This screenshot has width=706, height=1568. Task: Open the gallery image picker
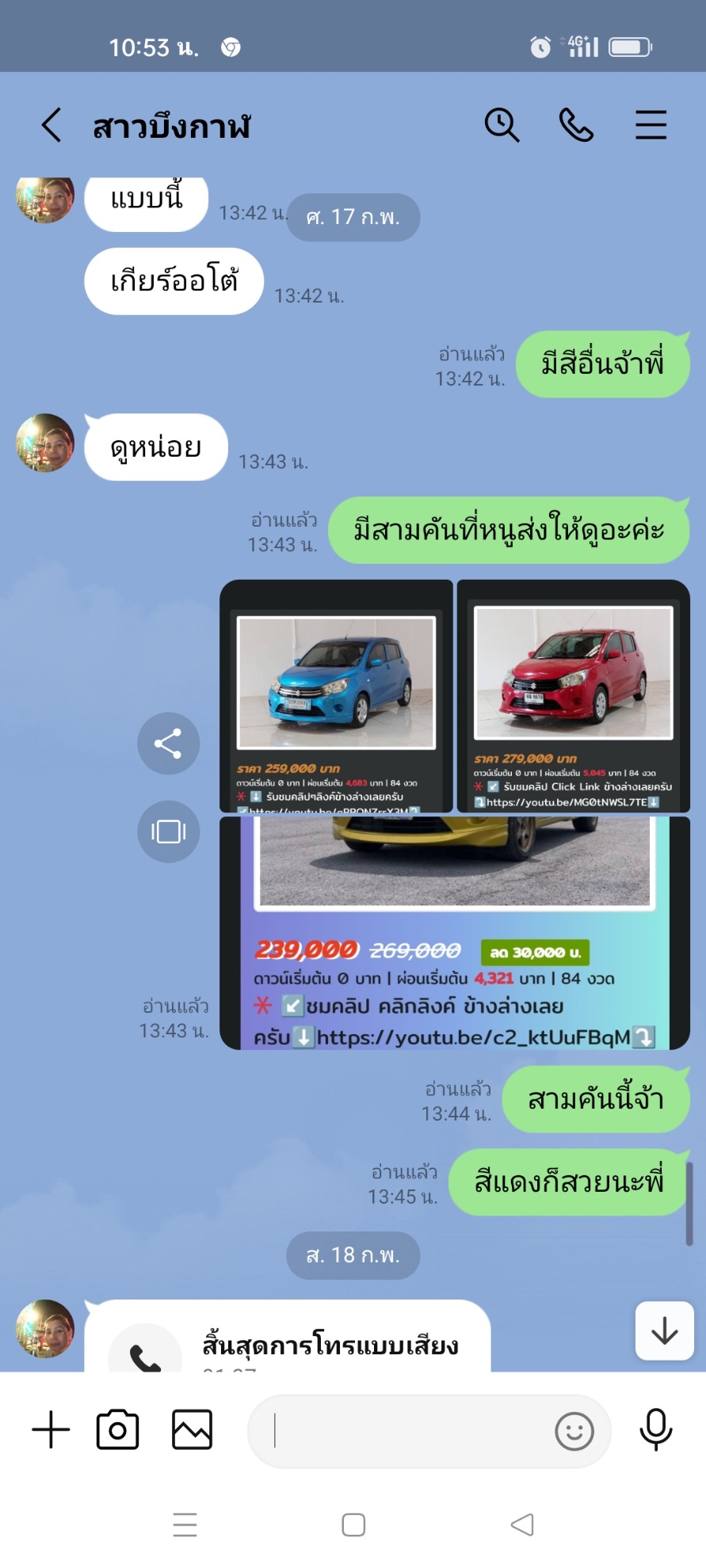coord(192,1430)
